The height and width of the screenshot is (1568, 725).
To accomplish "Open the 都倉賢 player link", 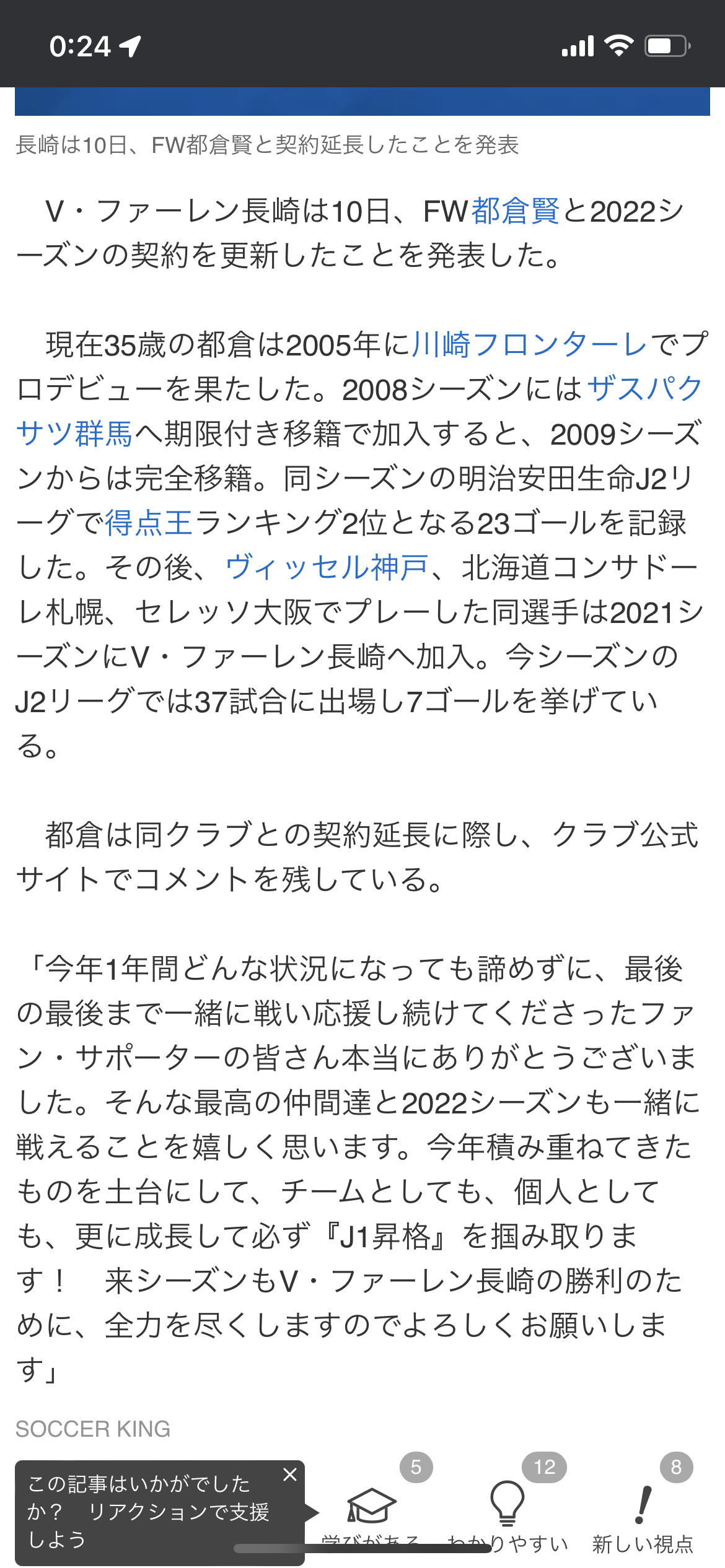I will point(516,211).
